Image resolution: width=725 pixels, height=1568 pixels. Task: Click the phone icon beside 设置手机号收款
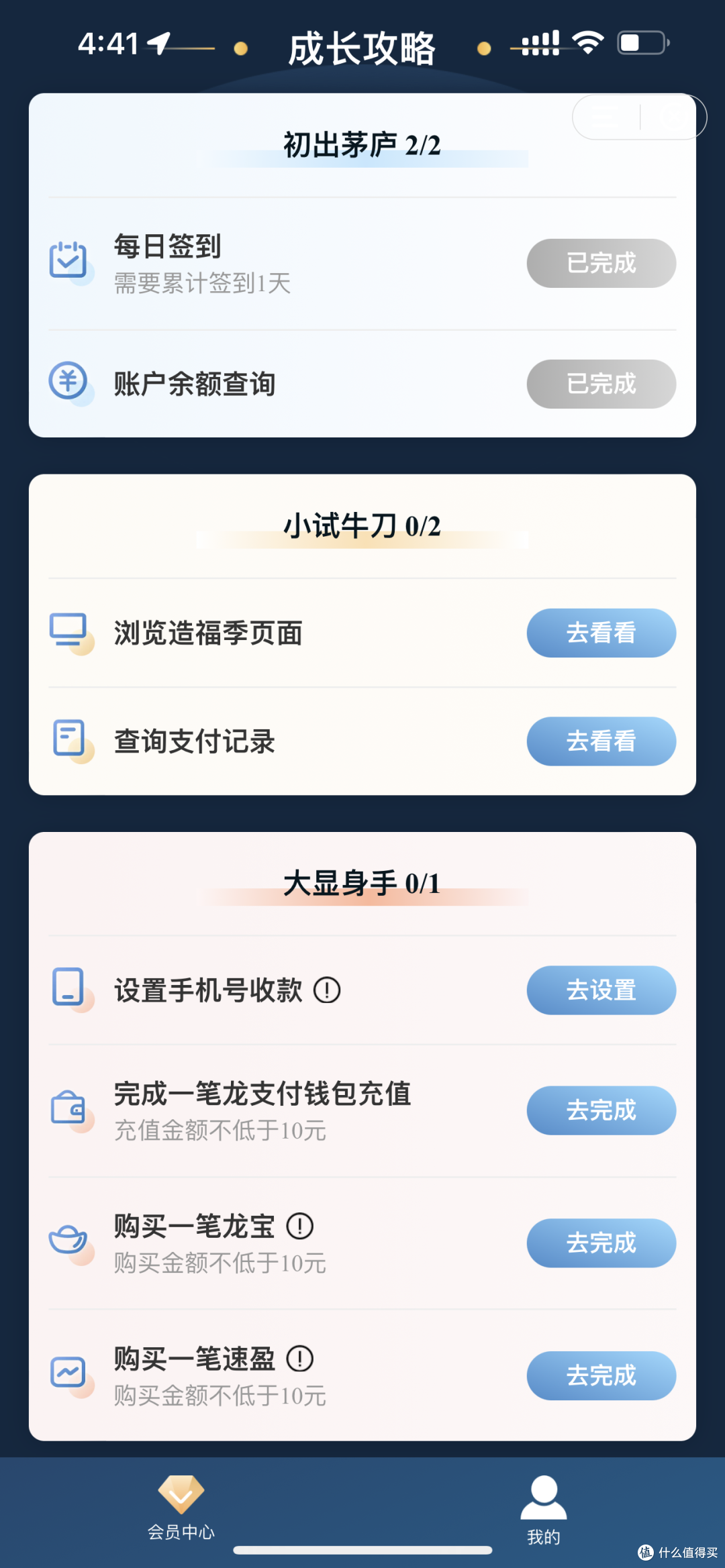67,988
